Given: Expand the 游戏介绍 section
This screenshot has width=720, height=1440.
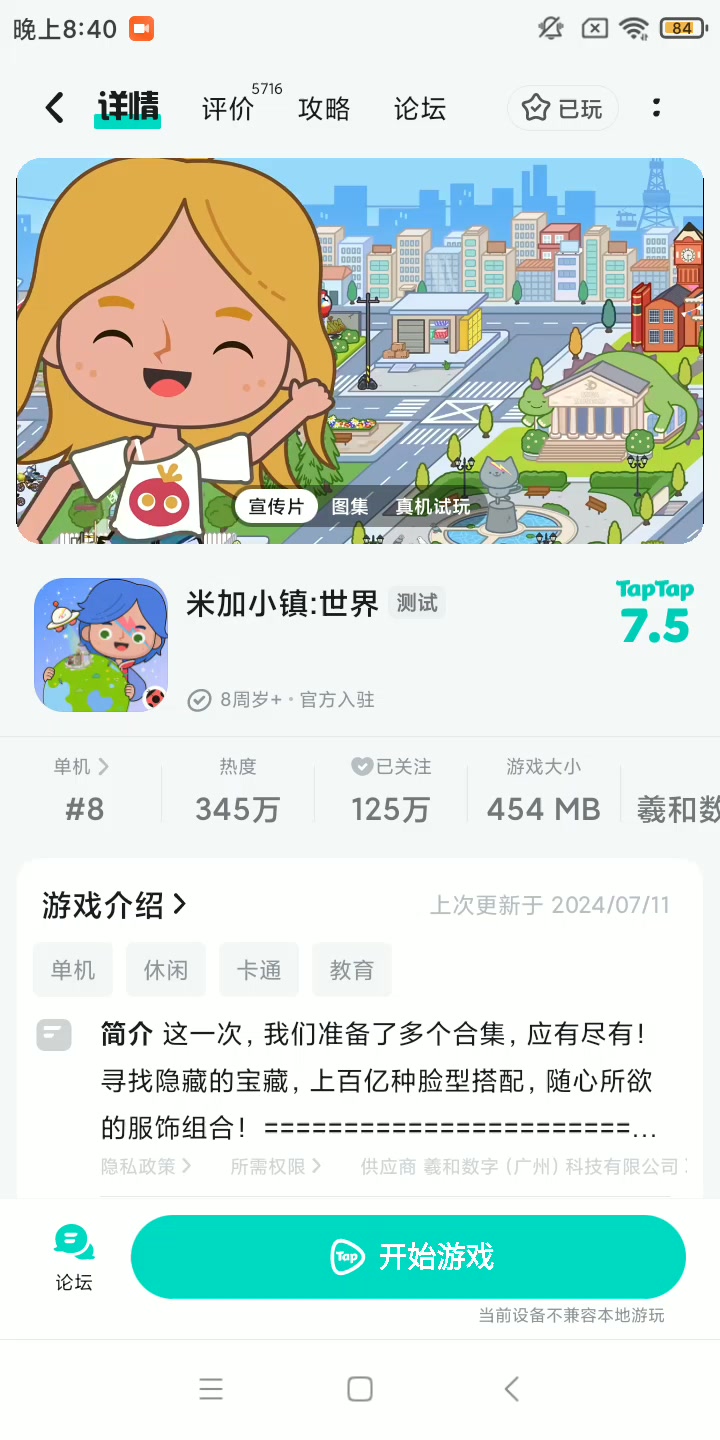Looking at the screenshot, I should pos(115,905).
